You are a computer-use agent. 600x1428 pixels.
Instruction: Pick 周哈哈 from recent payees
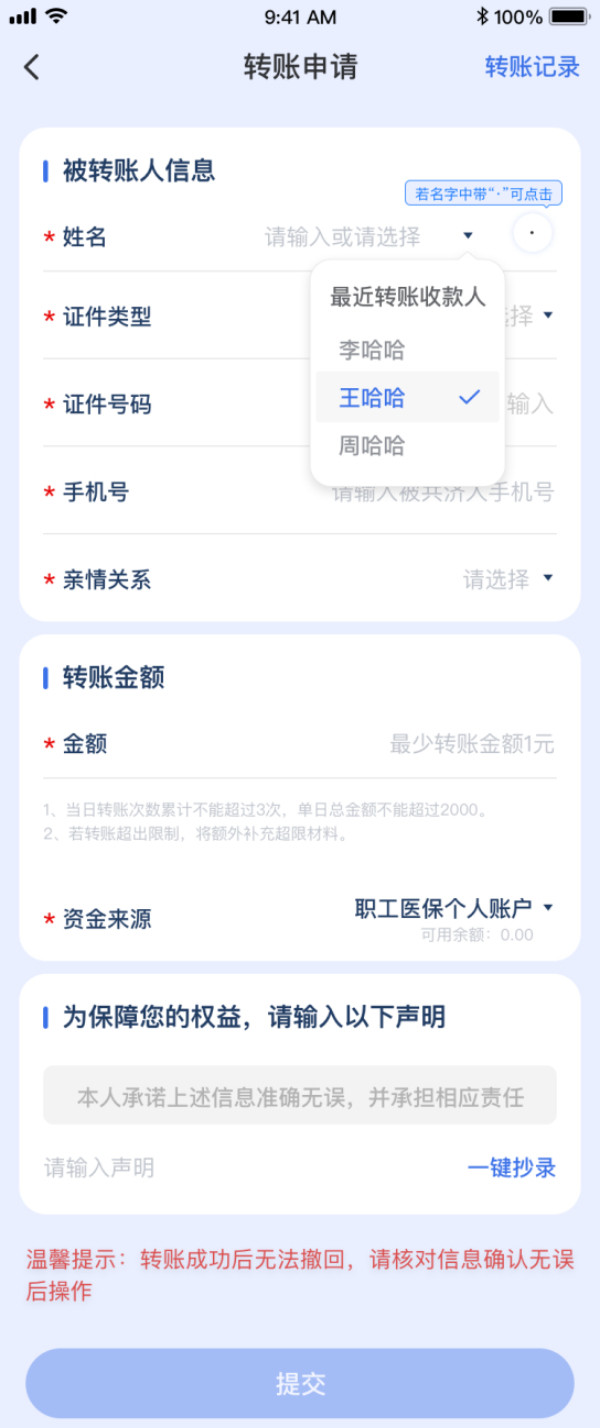[372, 446]
